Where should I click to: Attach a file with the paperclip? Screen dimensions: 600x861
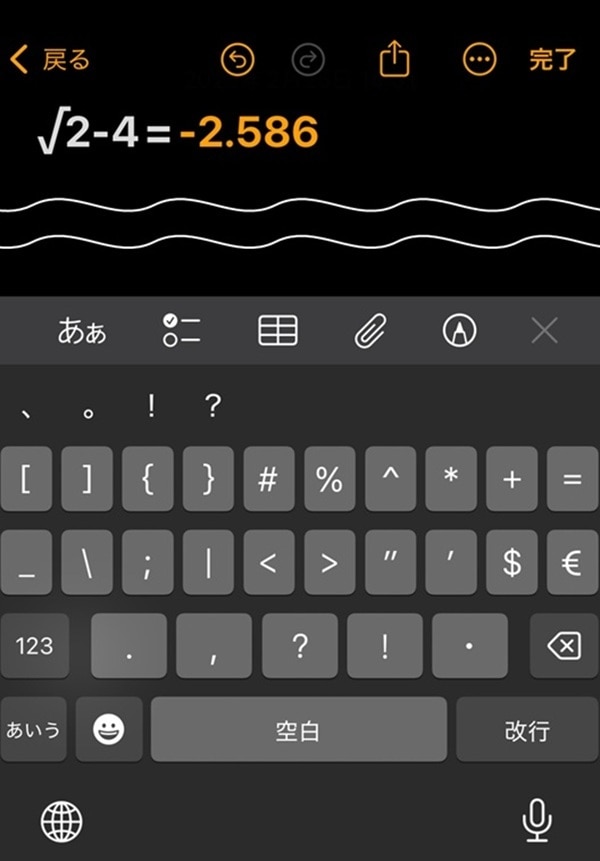371,331
